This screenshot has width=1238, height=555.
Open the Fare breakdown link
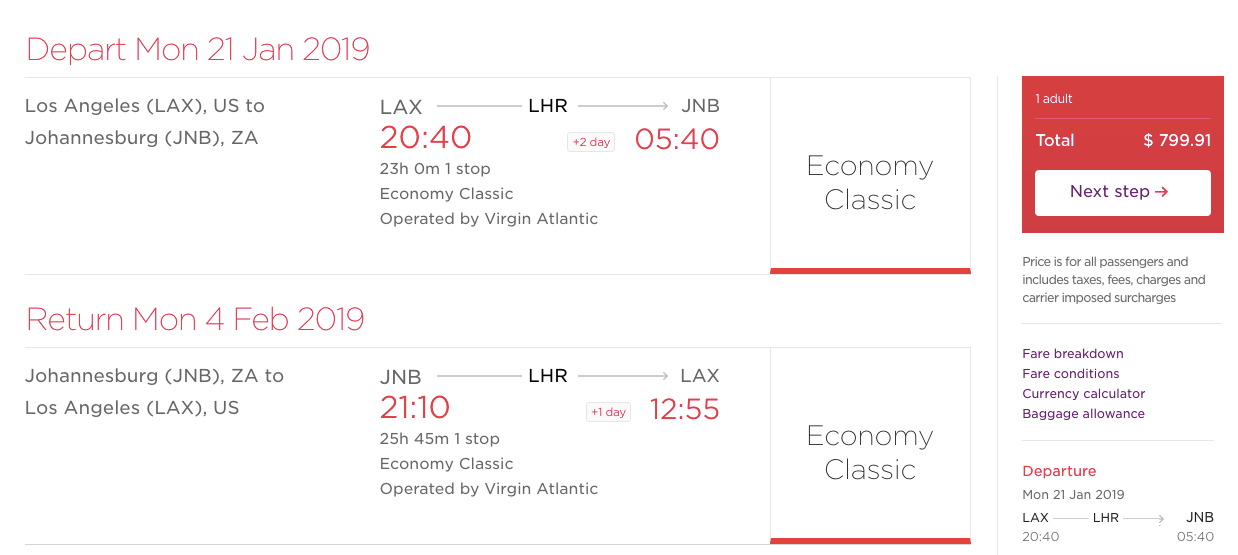click(x=1072, y=354)
